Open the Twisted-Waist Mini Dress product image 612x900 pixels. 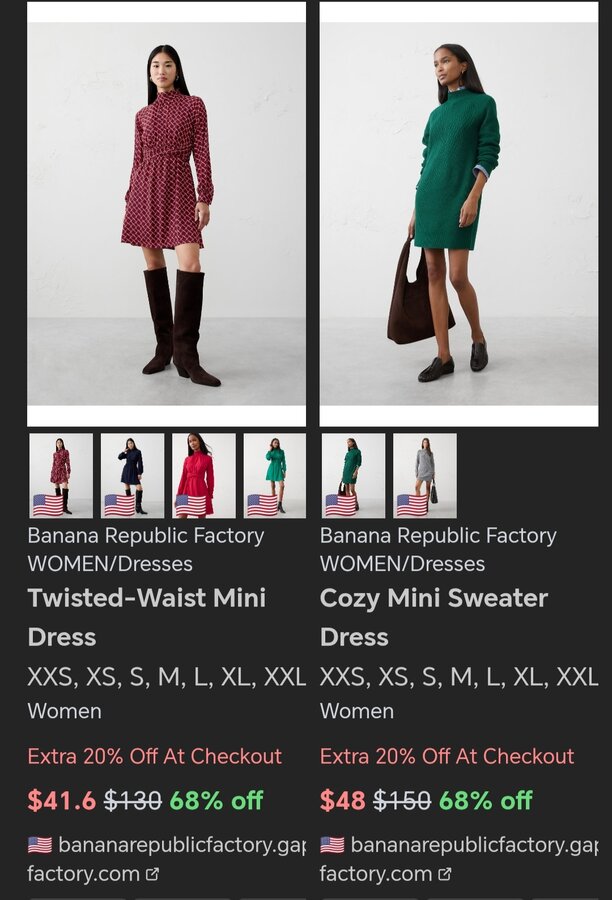click(x=166, y=214)
